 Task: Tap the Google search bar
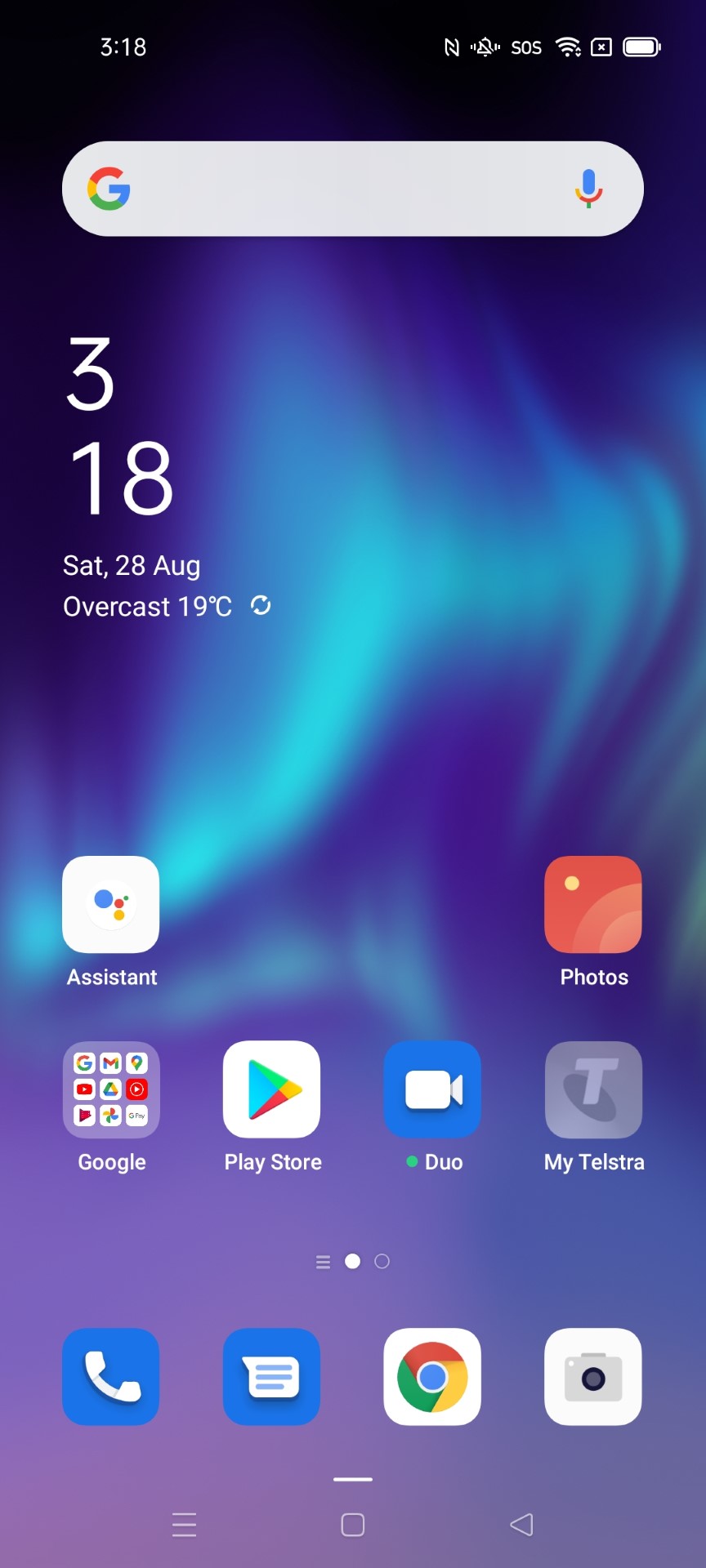tap(353, 189)
